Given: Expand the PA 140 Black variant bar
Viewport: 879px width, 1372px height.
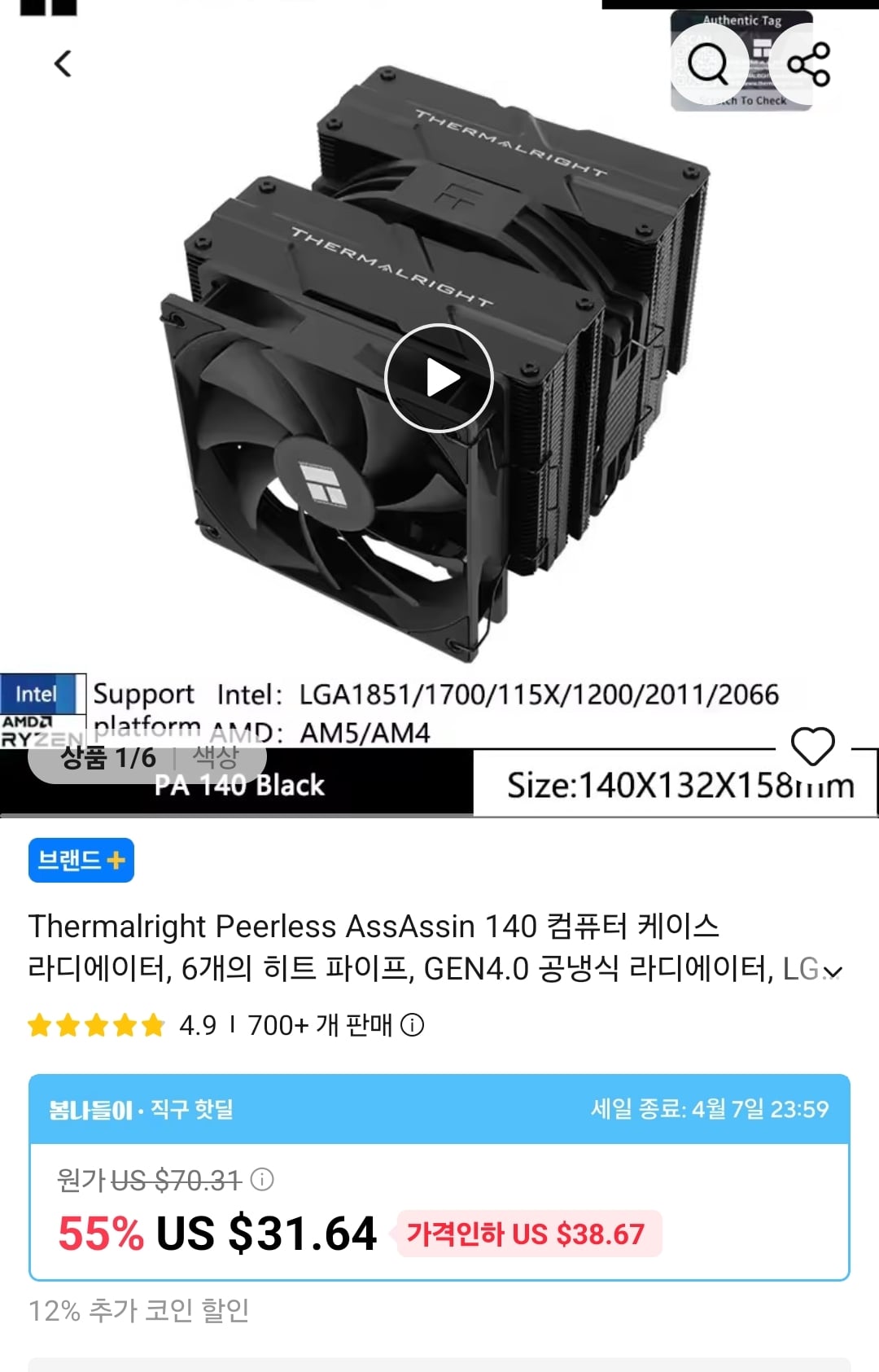Looking at the screenshot, I should 241,787.
